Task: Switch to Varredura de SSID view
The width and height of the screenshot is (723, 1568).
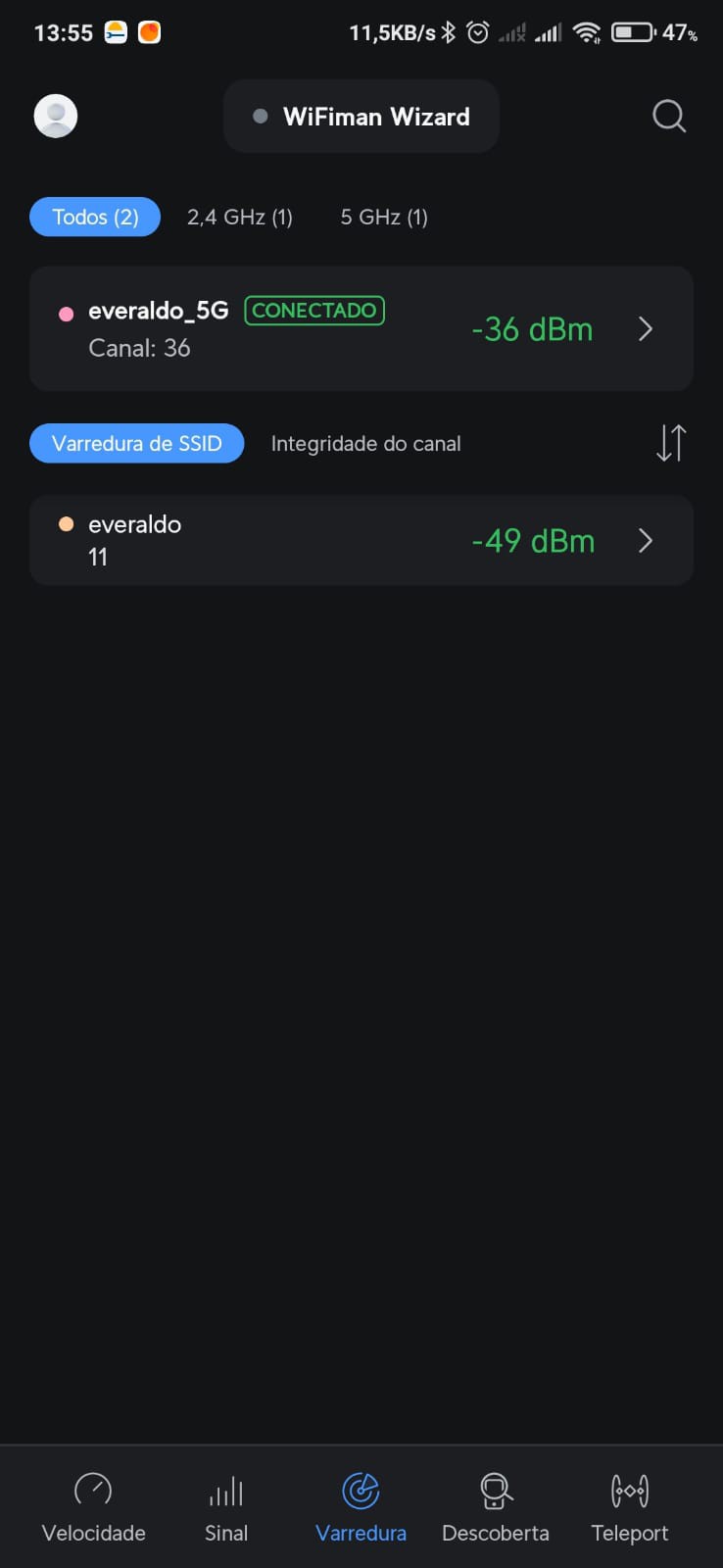Action: 137,443
